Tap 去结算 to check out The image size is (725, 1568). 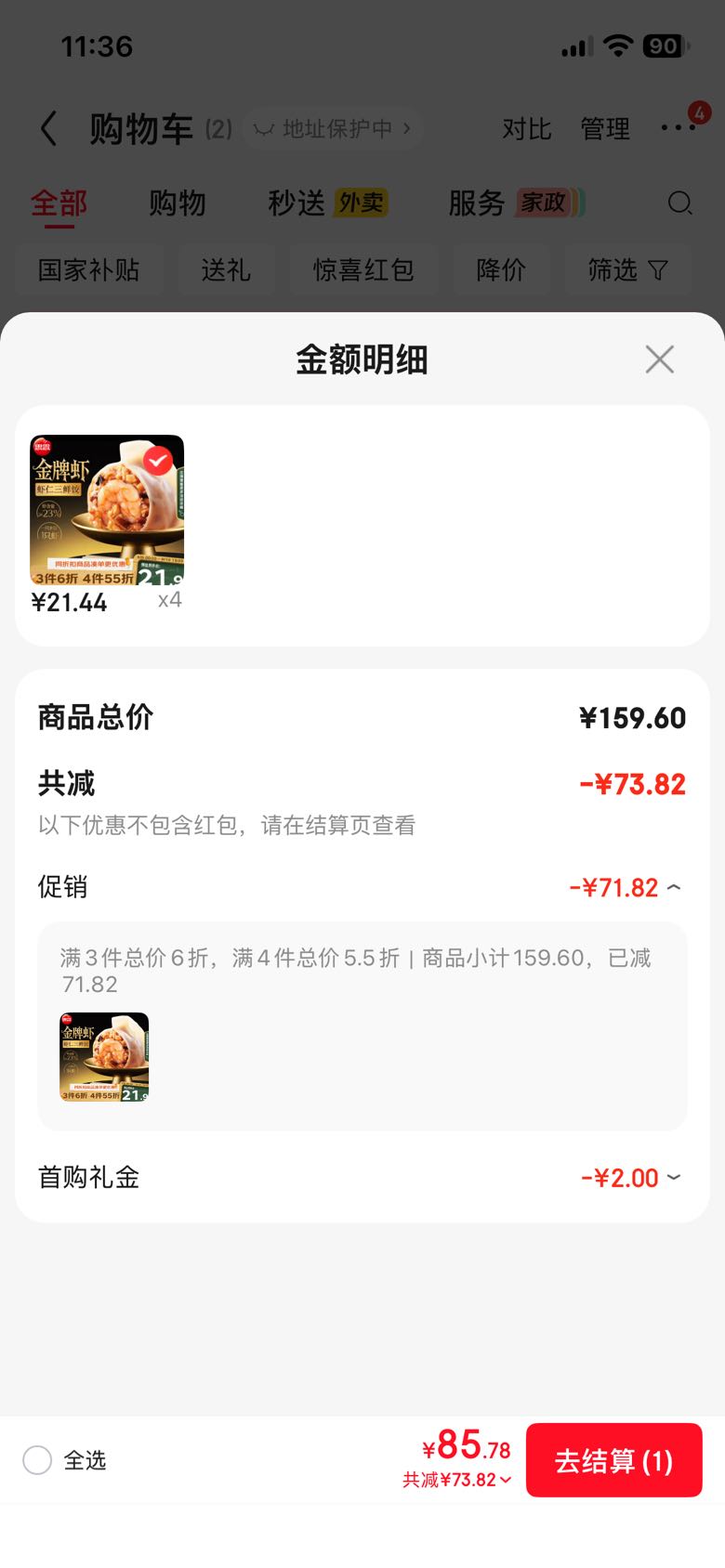pos(613,1460)
